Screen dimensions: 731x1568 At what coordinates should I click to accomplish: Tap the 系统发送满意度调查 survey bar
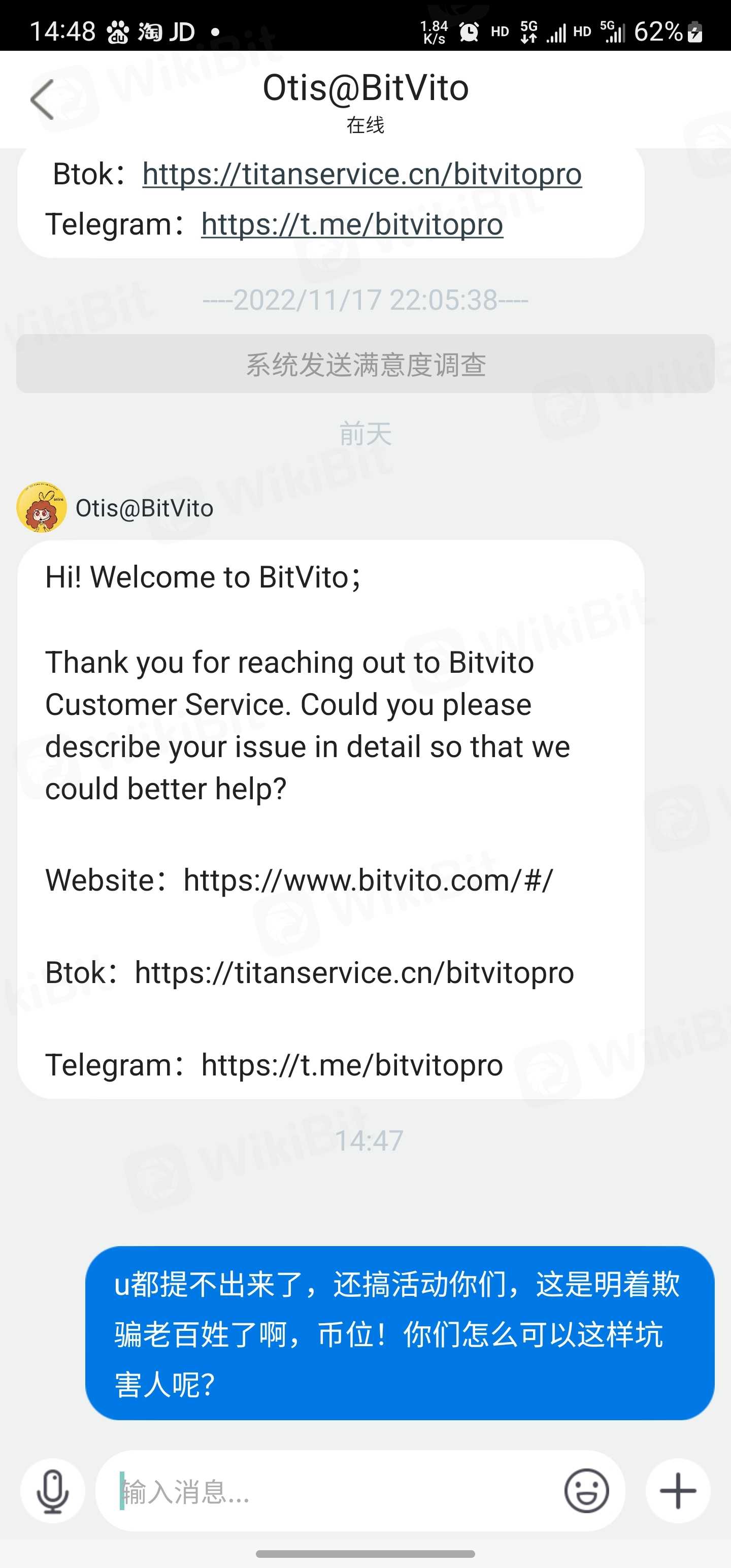click(x=365, y=364)
